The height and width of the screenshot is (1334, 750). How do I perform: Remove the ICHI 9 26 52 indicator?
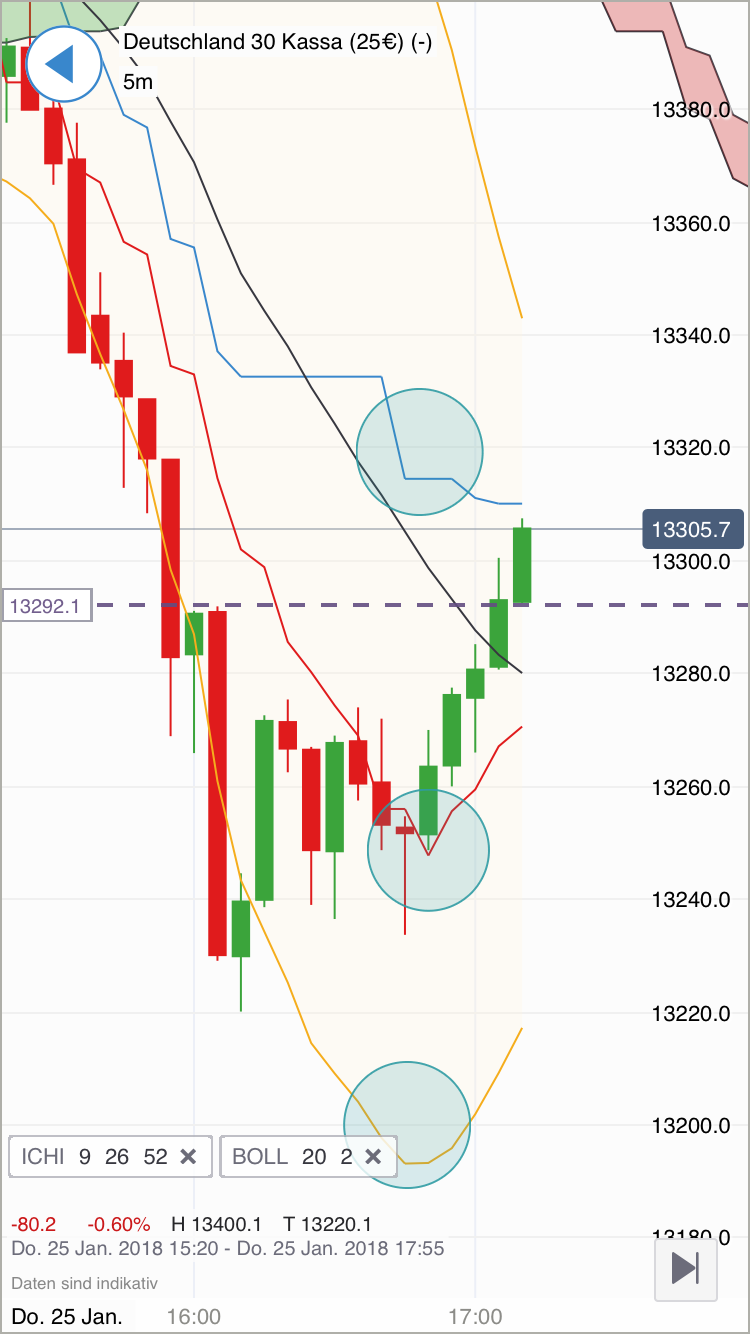(x=187, y=1156)
